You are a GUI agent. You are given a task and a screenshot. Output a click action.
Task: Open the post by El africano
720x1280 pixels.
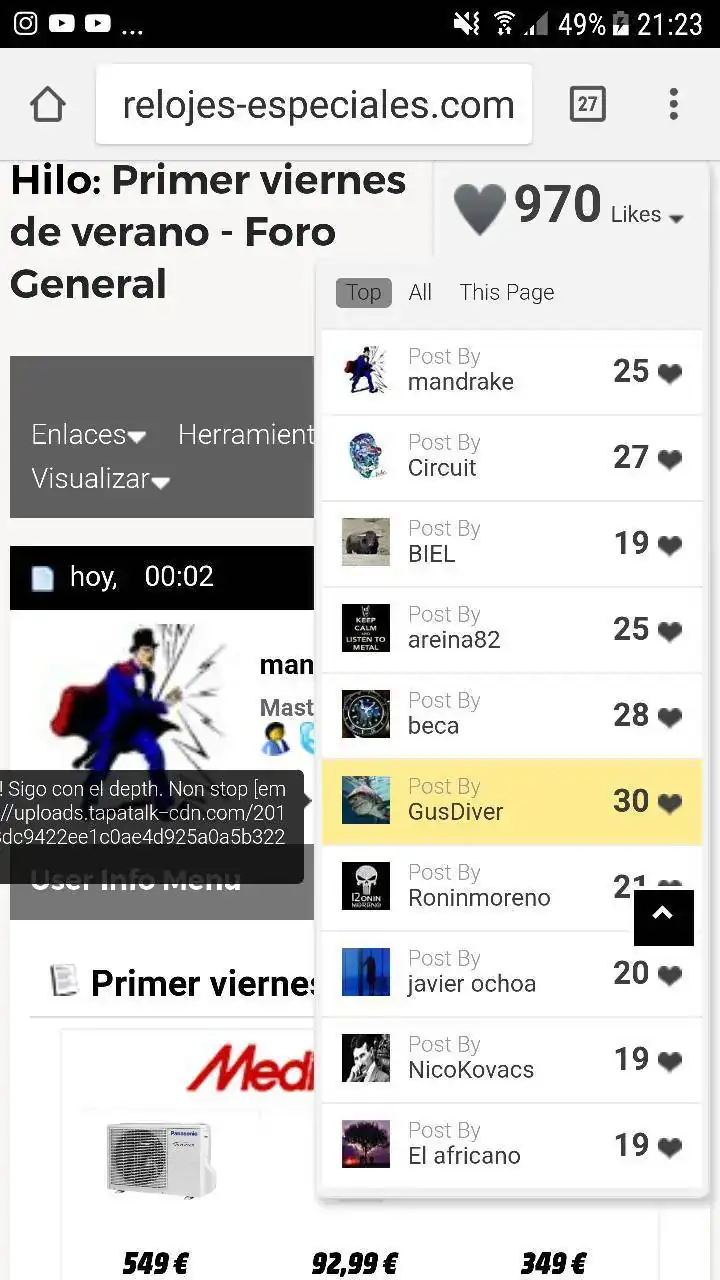point(511,1145)
